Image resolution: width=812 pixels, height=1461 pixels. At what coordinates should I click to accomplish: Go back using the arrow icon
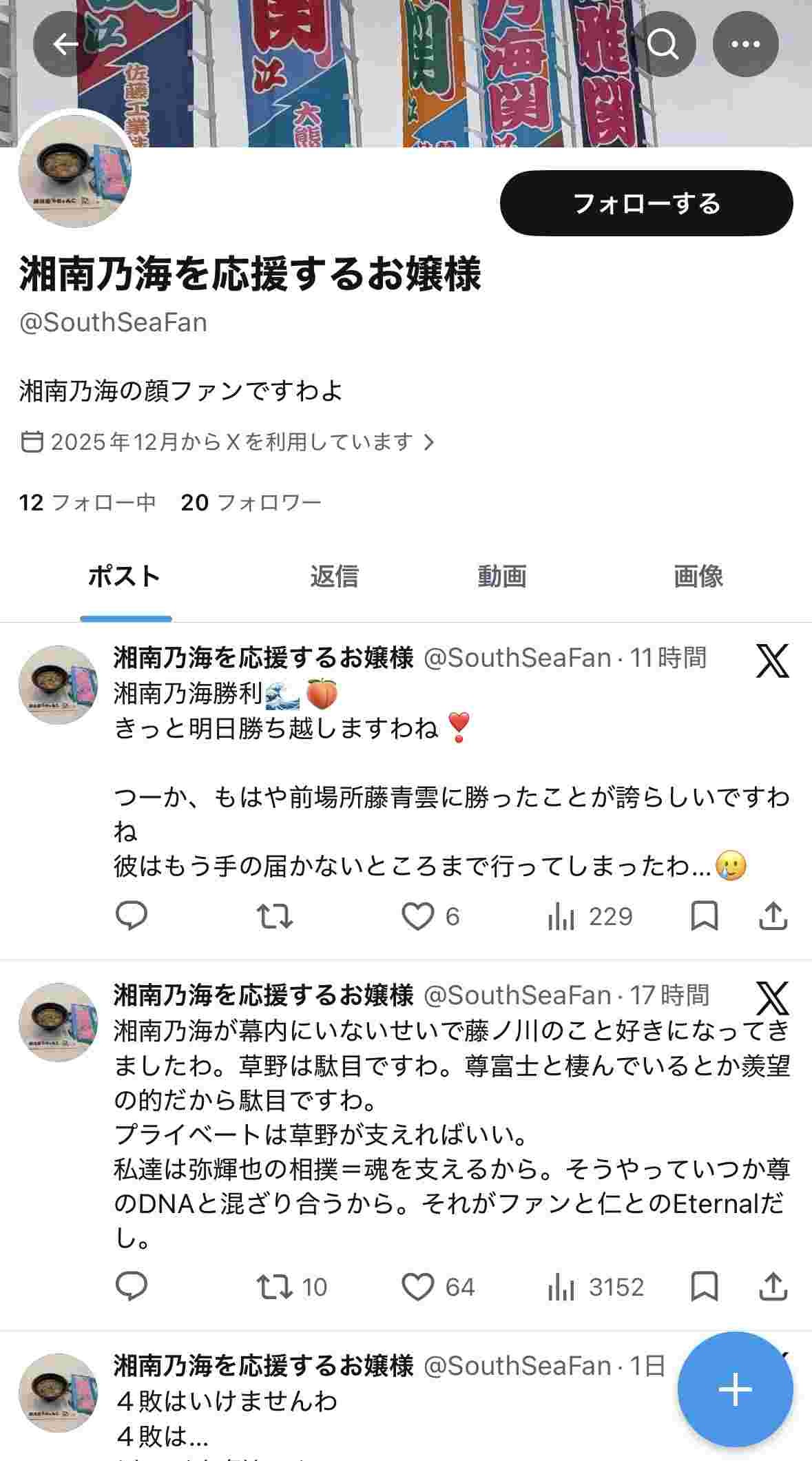(66, 45)
